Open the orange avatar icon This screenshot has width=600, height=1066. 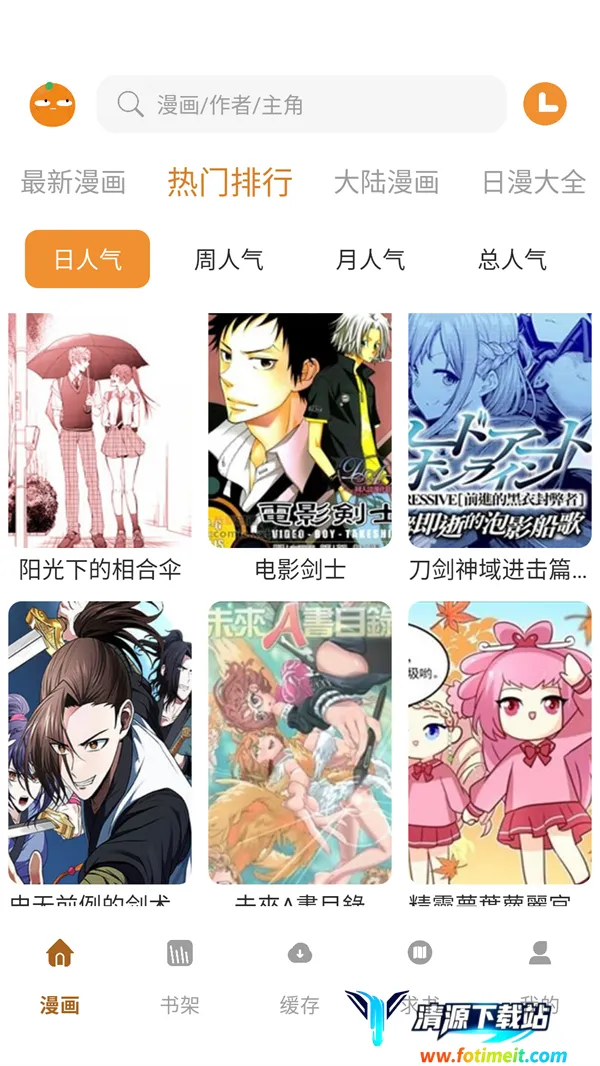[x=52, y=104]
